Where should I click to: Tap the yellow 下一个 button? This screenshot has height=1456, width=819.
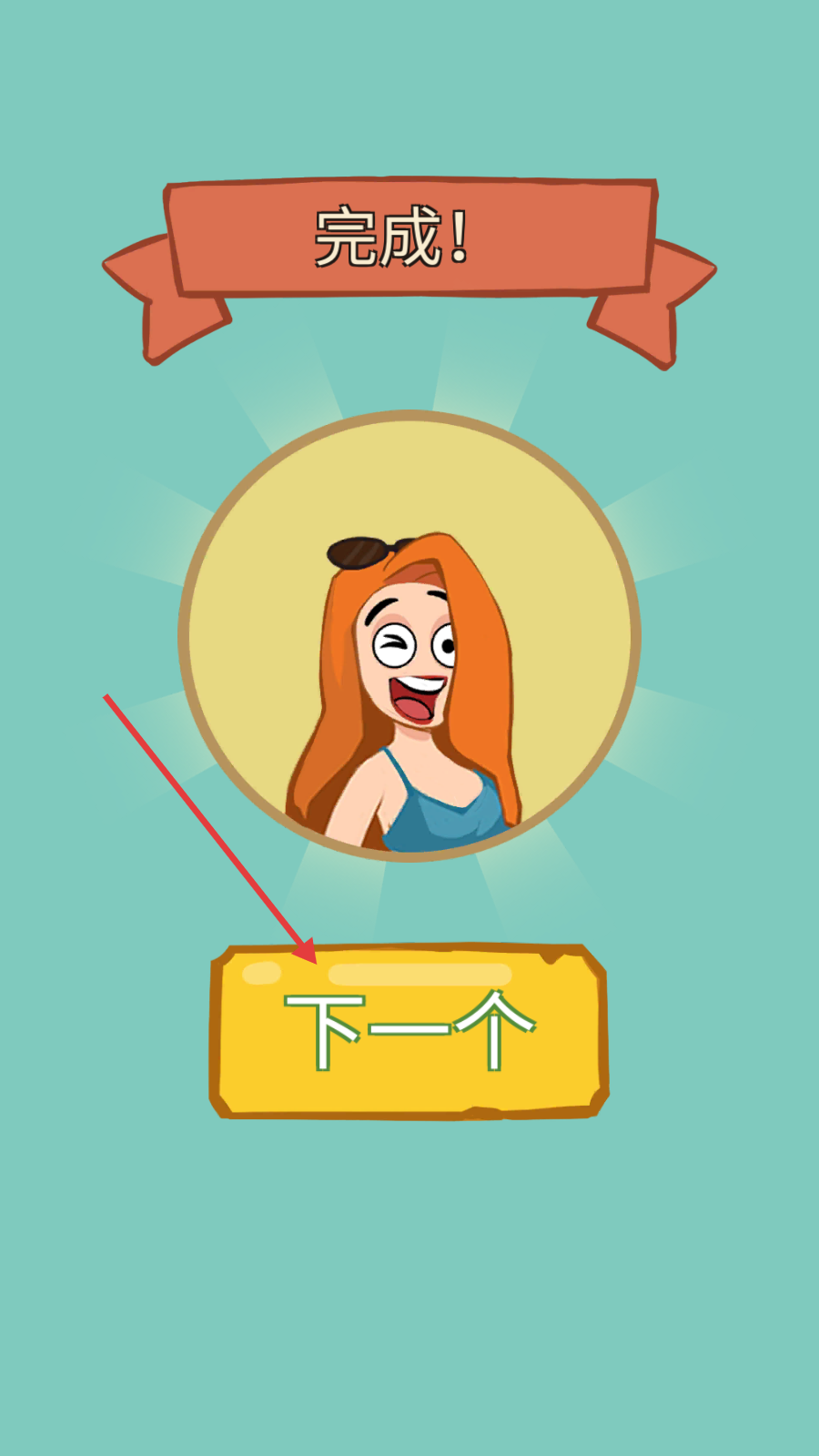(409, 1032)
